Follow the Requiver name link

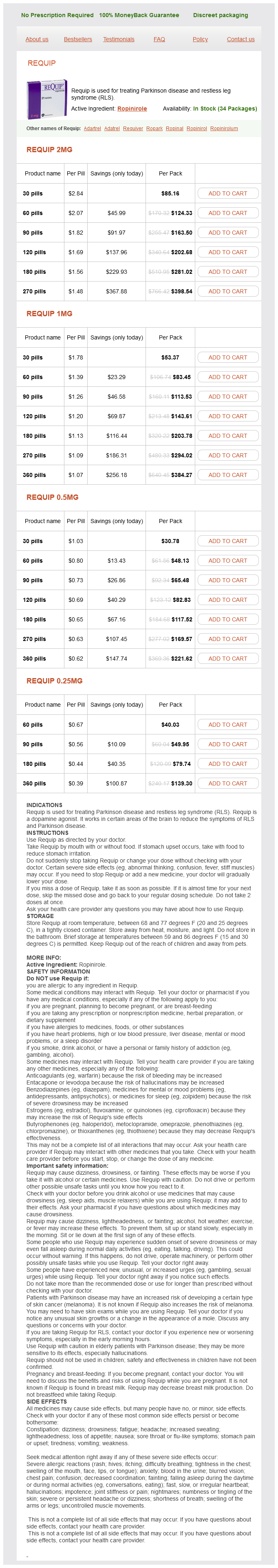tap(132, 129)
